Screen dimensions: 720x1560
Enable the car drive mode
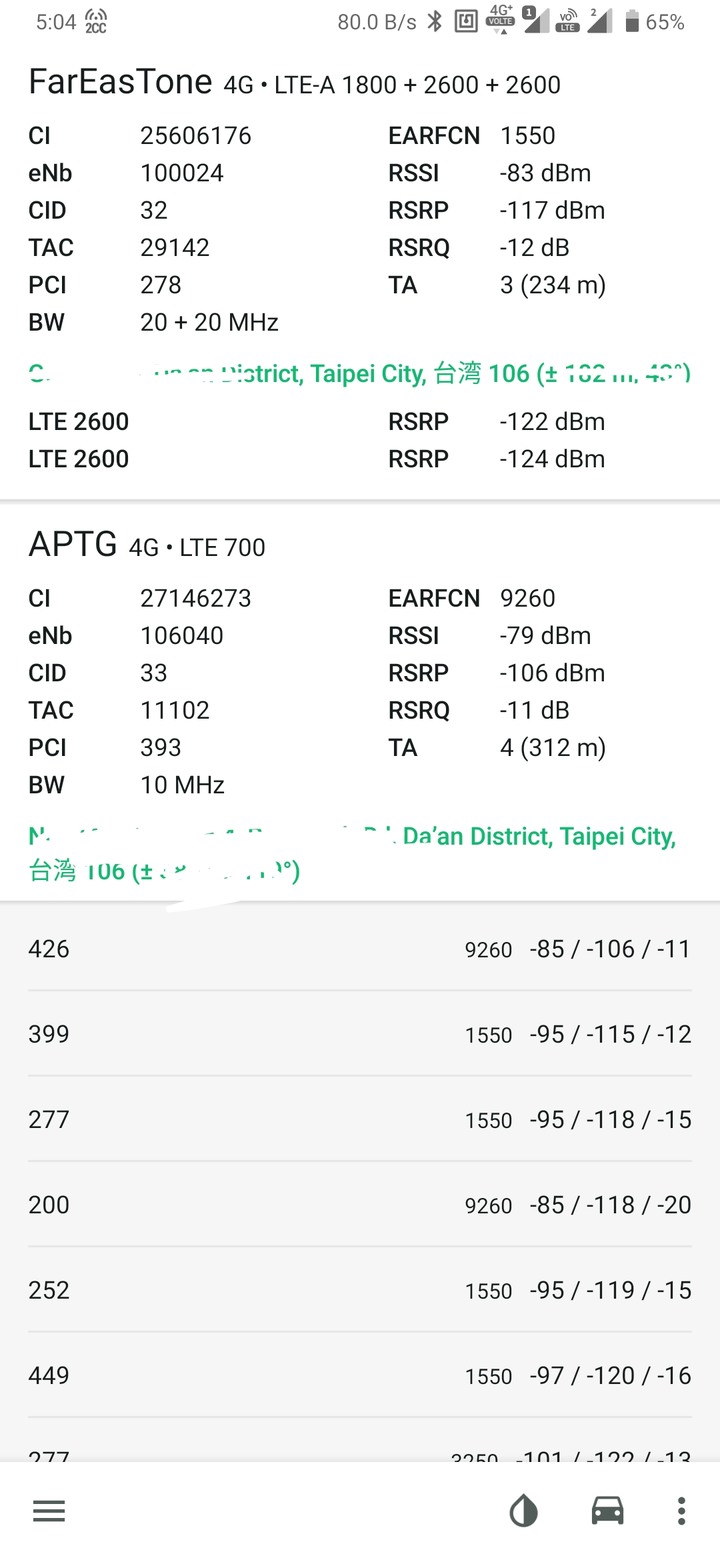[607, 1511]
